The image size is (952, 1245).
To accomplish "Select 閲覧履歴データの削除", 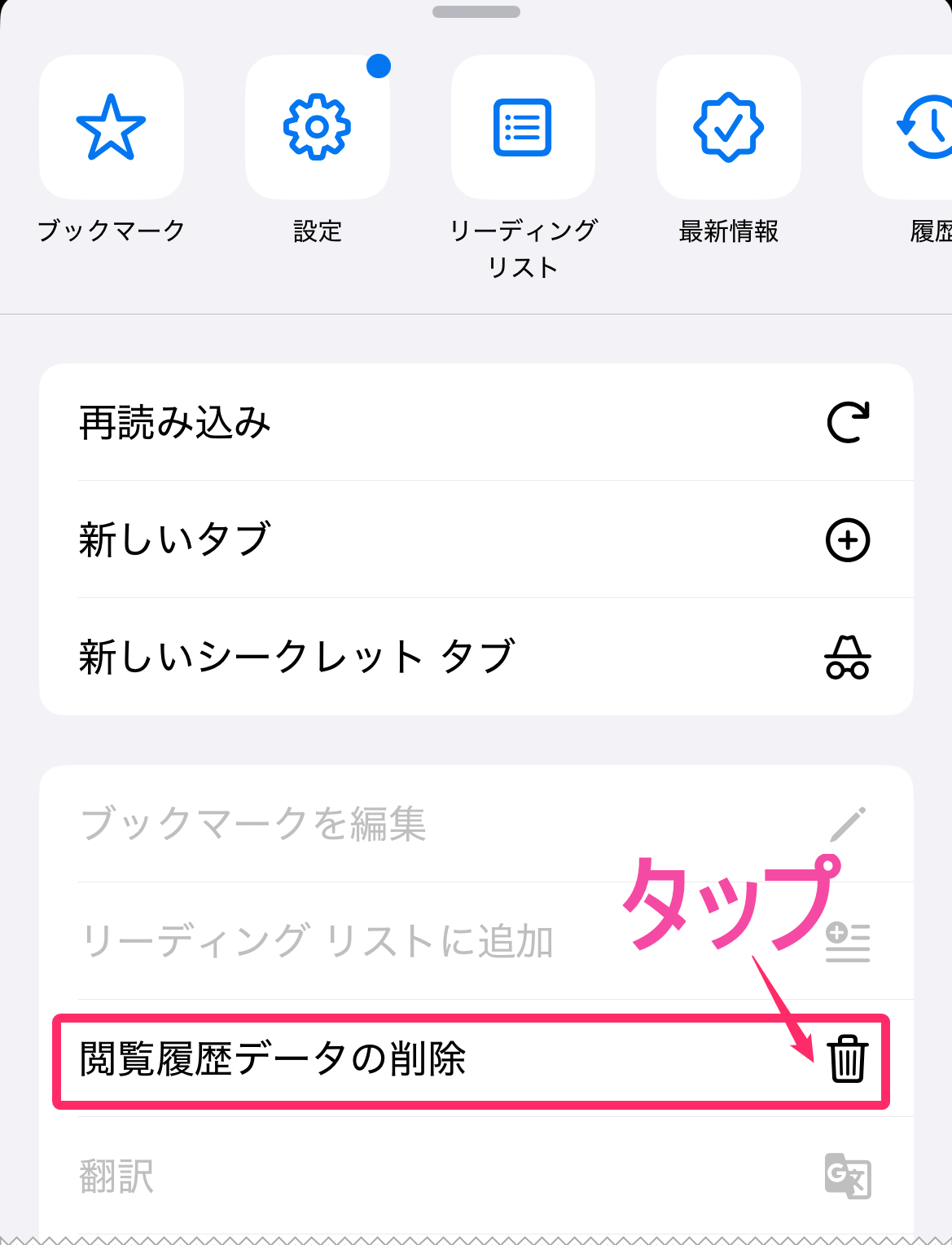I will pos(471,1060).
